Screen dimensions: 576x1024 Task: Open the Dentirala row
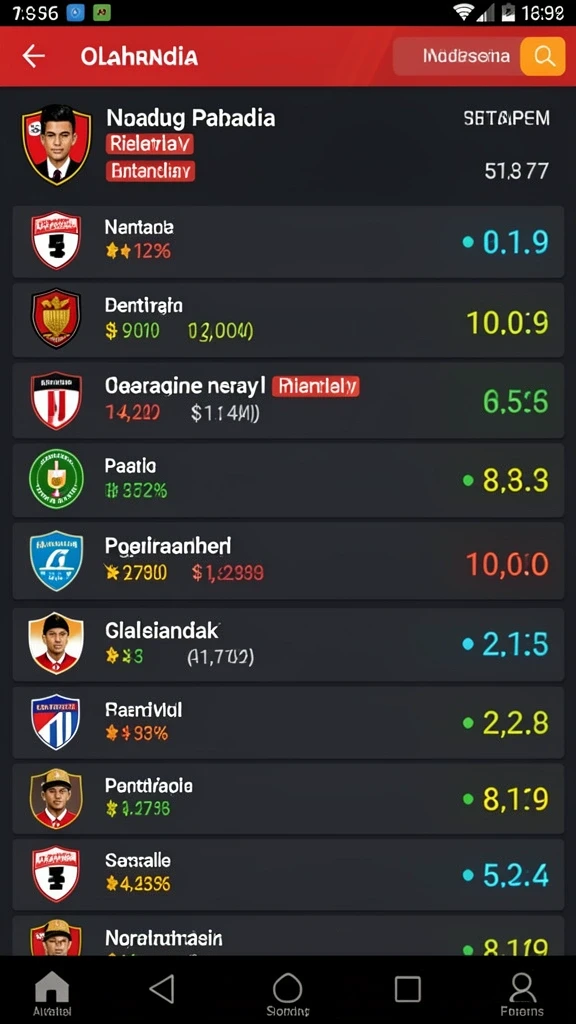[288, 321]
